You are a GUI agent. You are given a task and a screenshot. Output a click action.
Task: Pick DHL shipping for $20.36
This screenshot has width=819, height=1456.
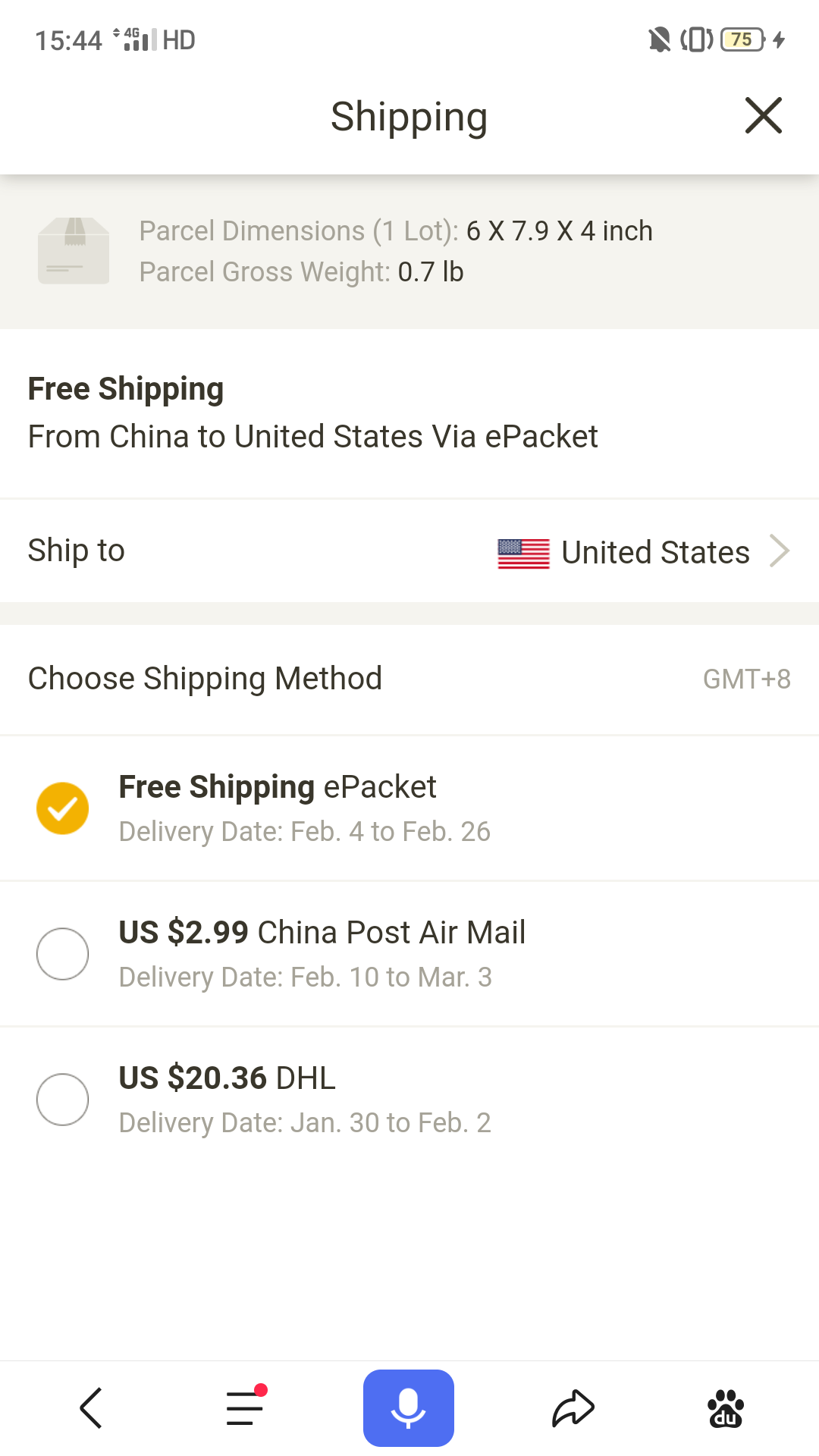(409, 1100)
